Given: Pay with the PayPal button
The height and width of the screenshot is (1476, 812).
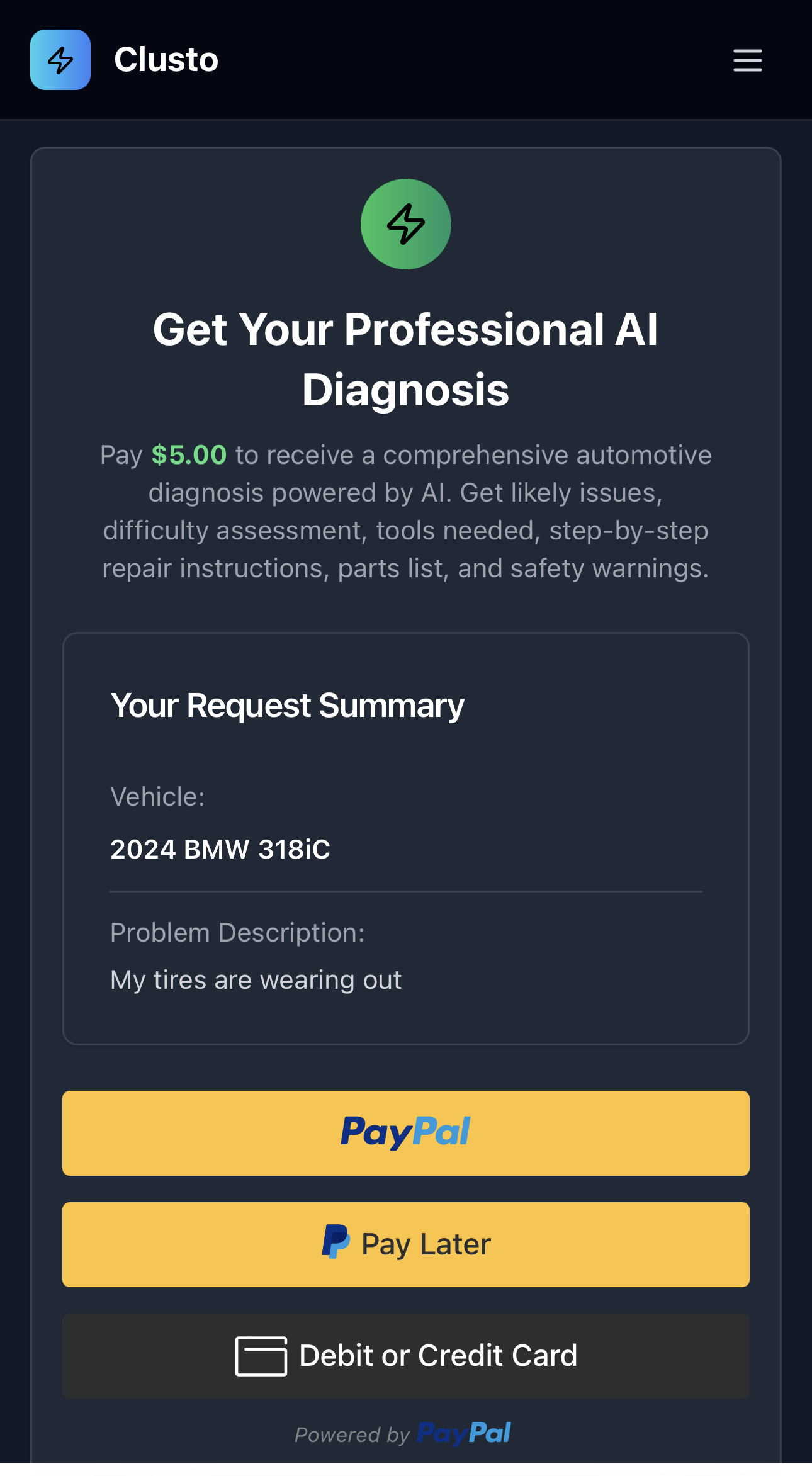Looking at the screenshot, I should (406, 1133).
